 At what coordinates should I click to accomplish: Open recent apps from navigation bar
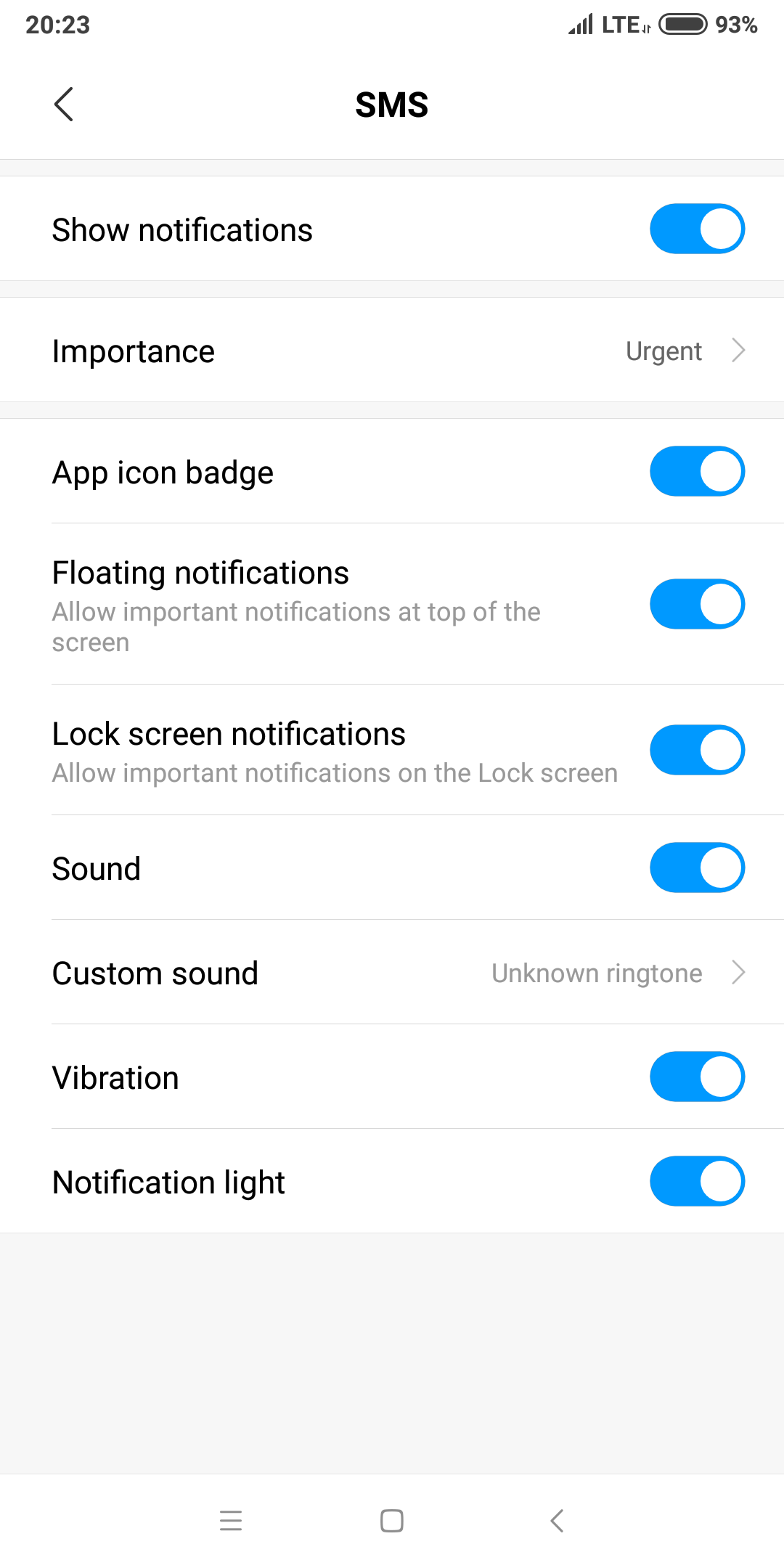click(231, 1521)
